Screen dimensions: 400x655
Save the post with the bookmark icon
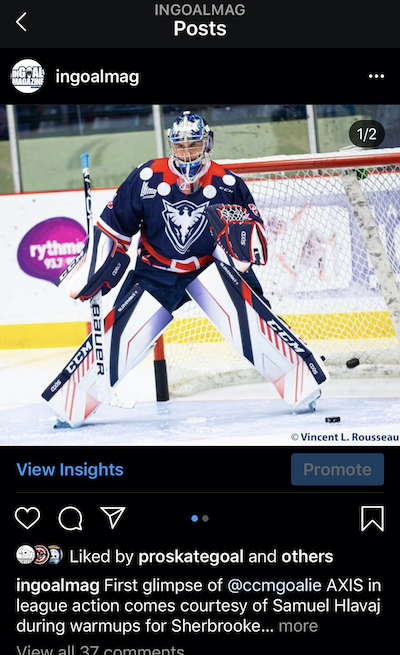(372, 518)
